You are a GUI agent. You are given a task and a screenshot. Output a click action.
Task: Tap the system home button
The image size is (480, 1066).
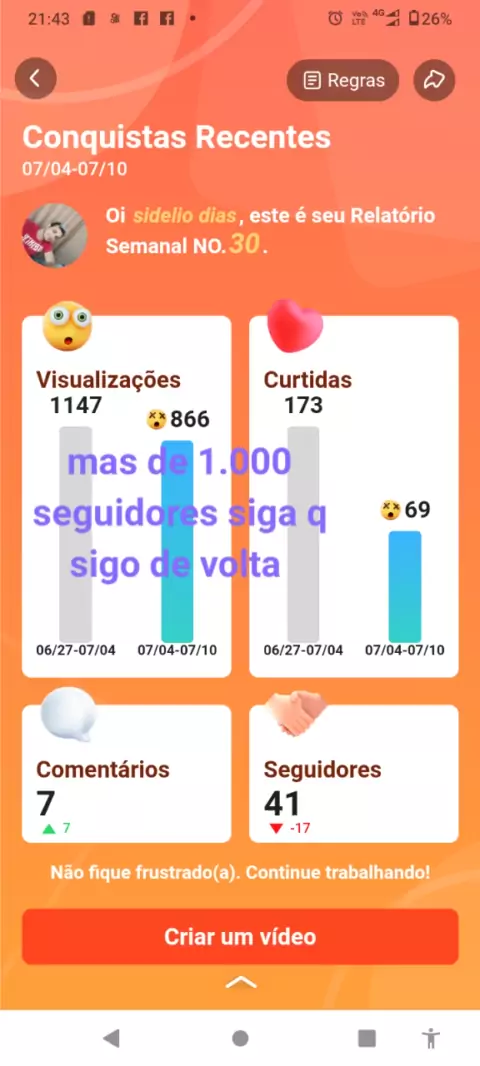pyautogui.click(x=240, y=1038)
